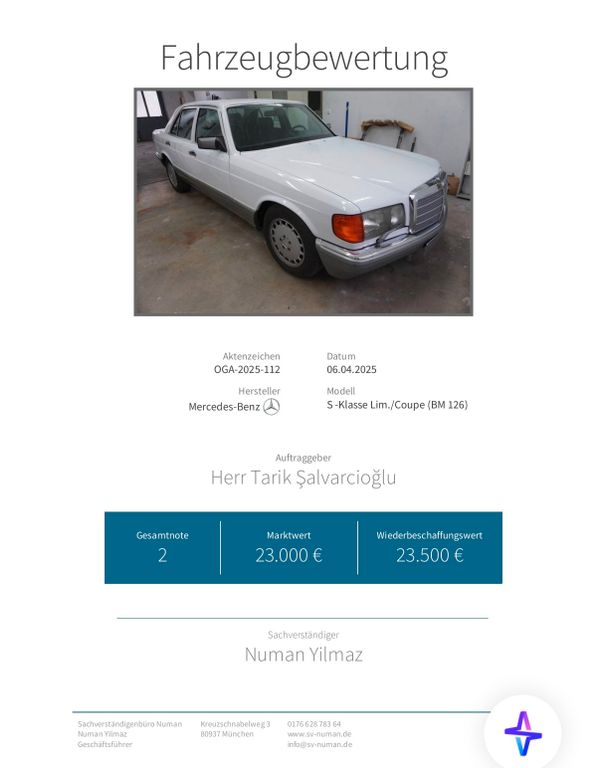Screen dimensions: 607x768
Task: Open the floating AI assistant sparkle button
Action: coord(523,733)
